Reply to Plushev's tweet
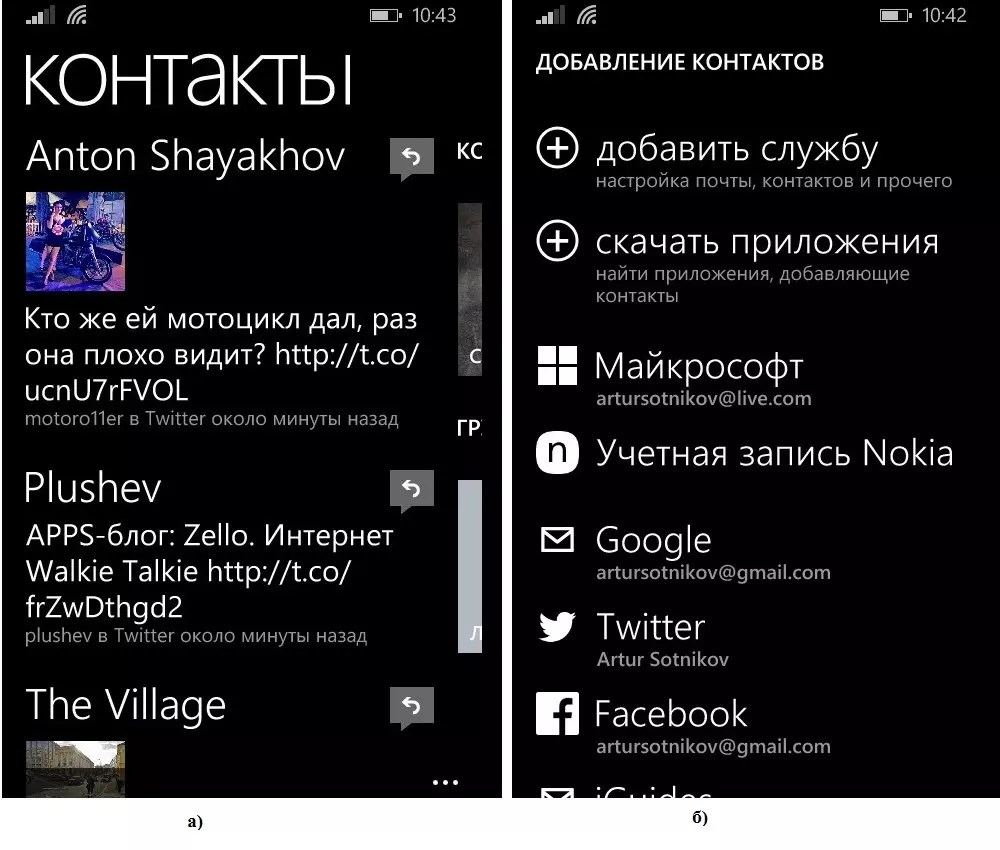 pyautogui.click(x=411, y=490)
